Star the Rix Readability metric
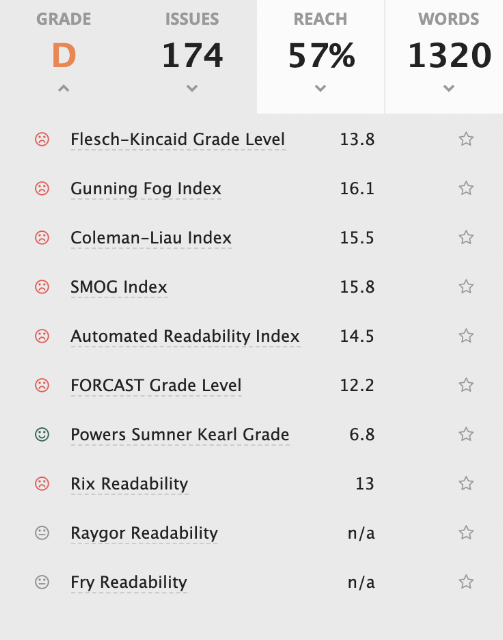Screen dimensions: 503x640 click(466, 484)
